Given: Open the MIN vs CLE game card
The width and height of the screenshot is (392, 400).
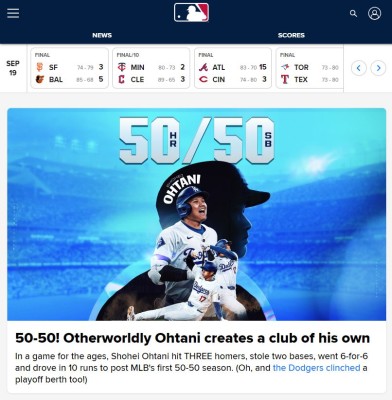Looking at the screenshot, I should coord(151,68).
